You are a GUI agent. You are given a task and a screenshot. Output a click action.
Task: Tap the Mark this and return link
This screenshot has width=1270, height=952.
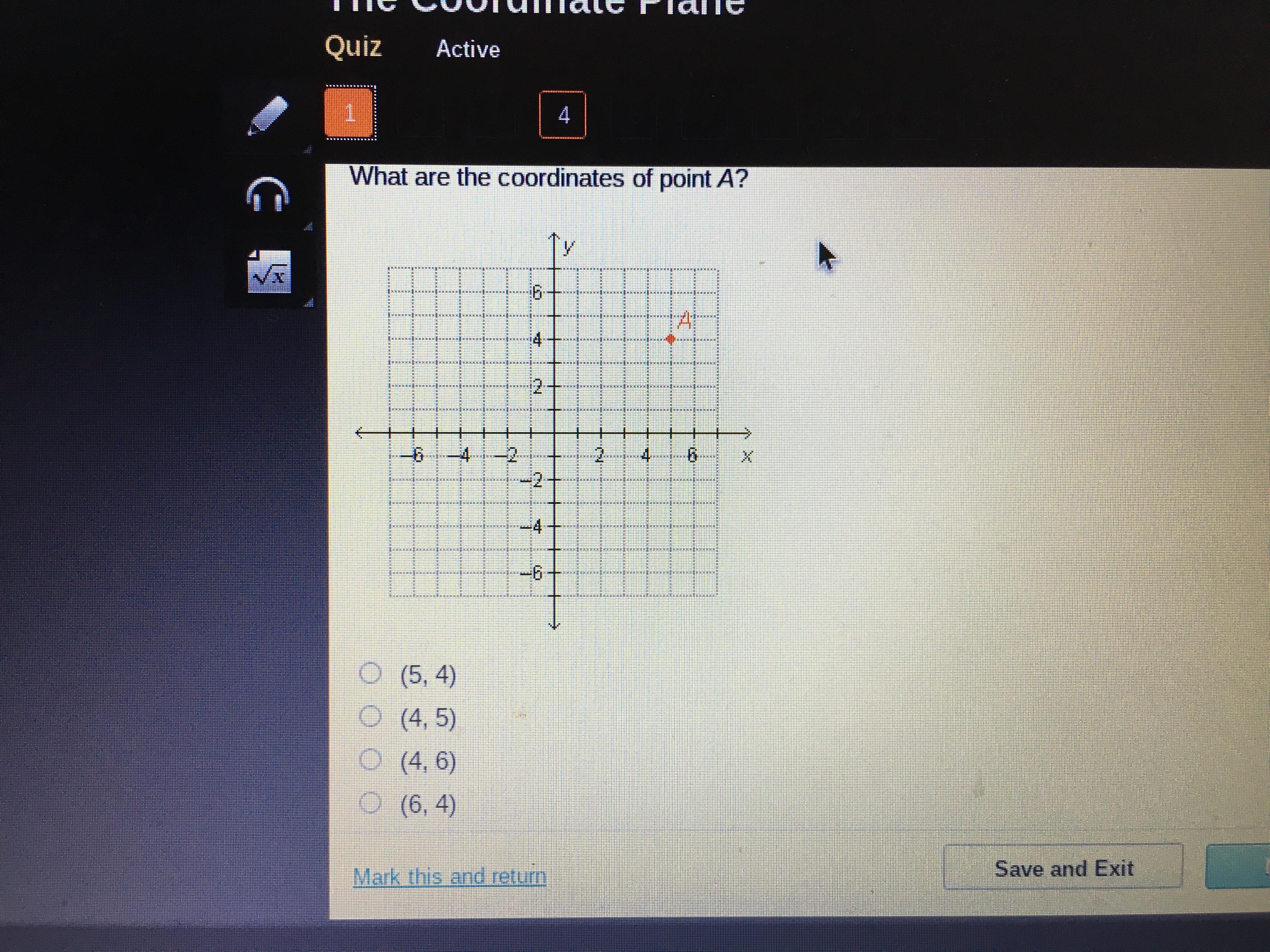[x=449, y=876]
